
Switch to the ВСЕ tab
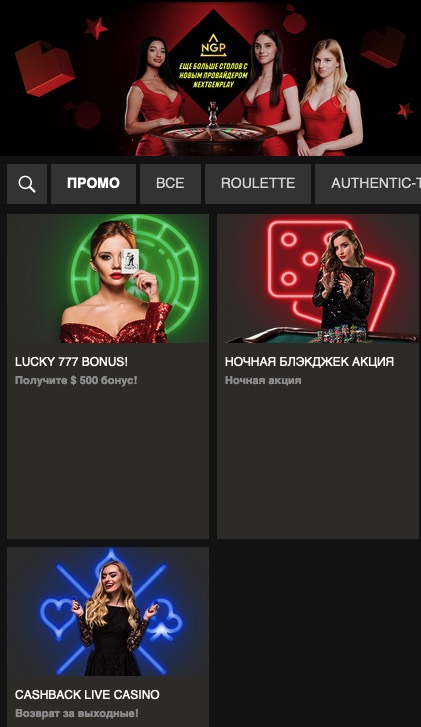(x=170, y=184)
